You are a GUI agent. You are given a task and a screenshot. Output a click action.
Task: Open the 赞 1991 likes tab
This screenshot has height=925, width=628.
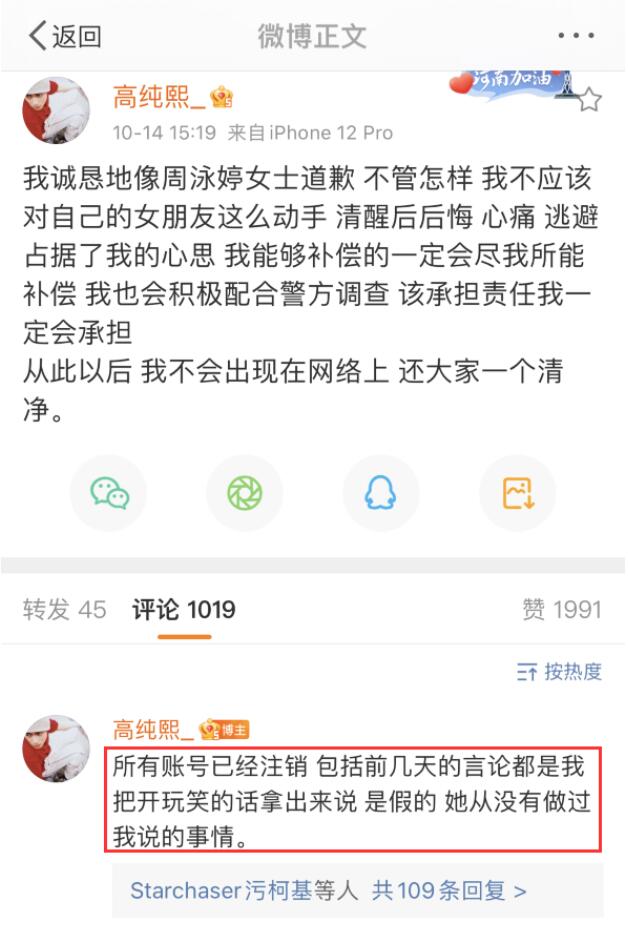click(x=562, y=609)
